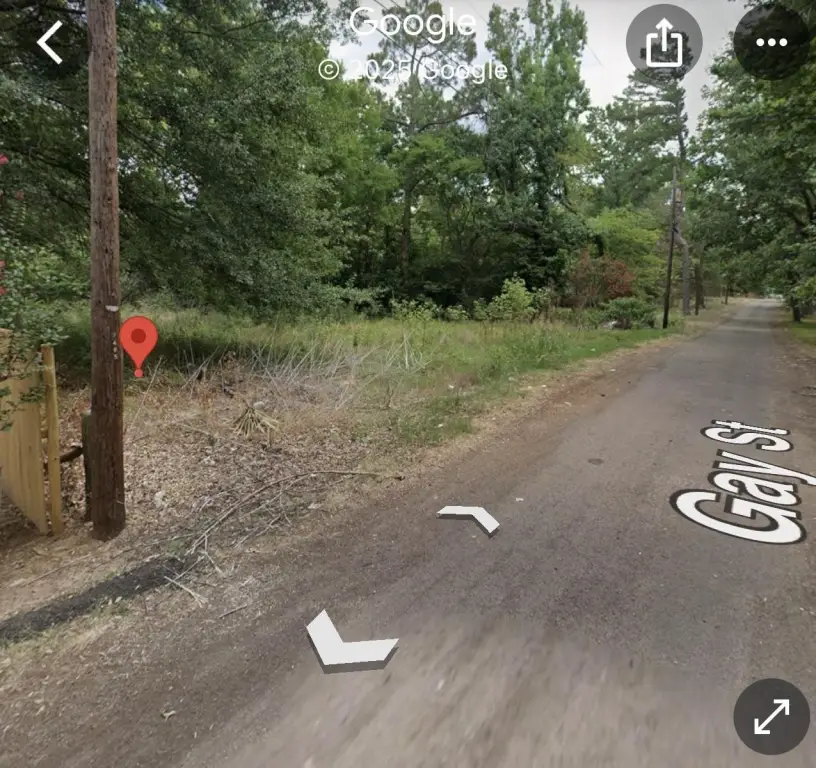Move forward along Gay St
The width and height of the screenshot is (816, 768).
469,517
